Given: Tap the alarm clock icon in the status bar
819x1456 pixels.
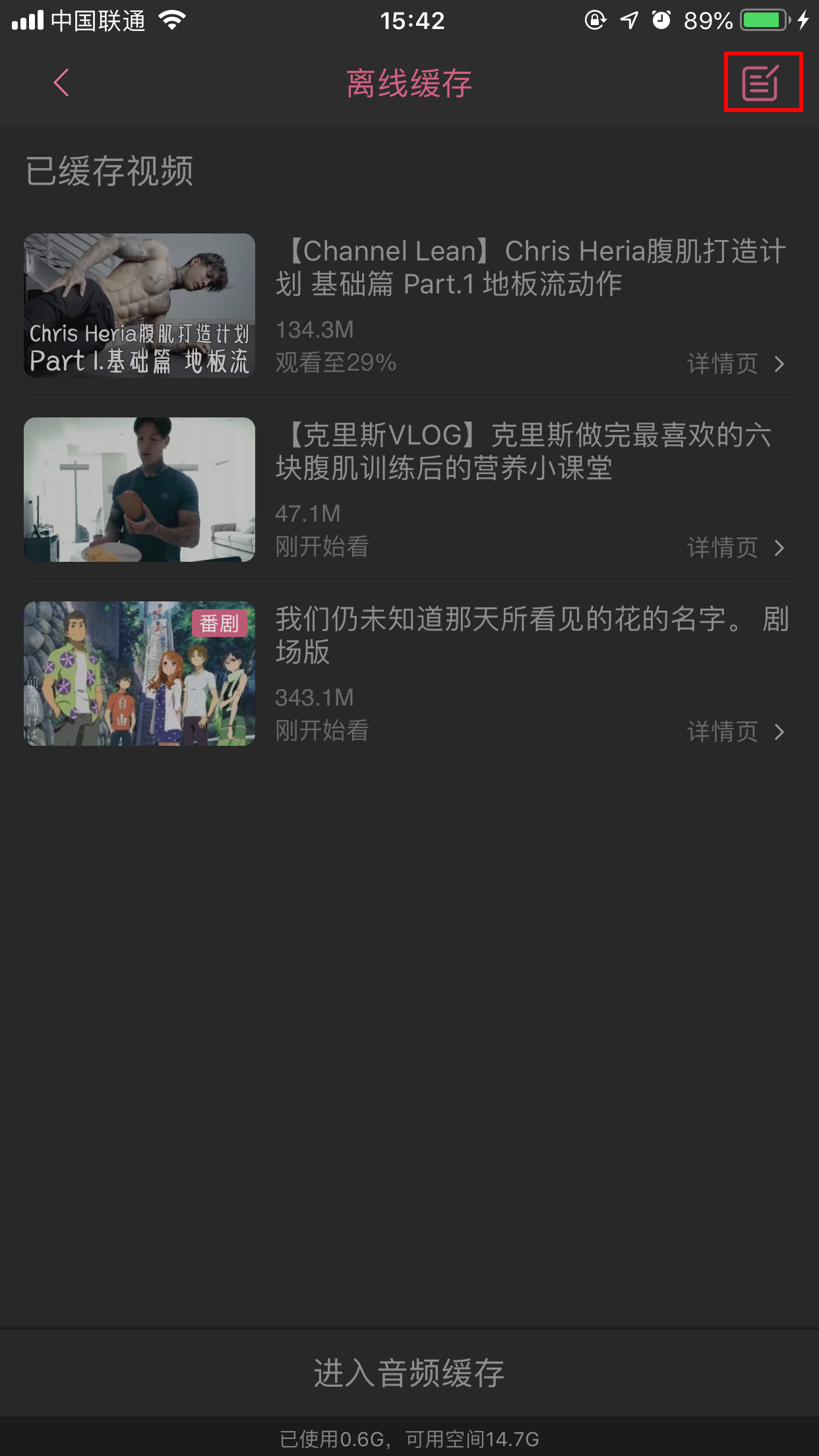Looking at the screenshot, I should (x=661, y=21).
